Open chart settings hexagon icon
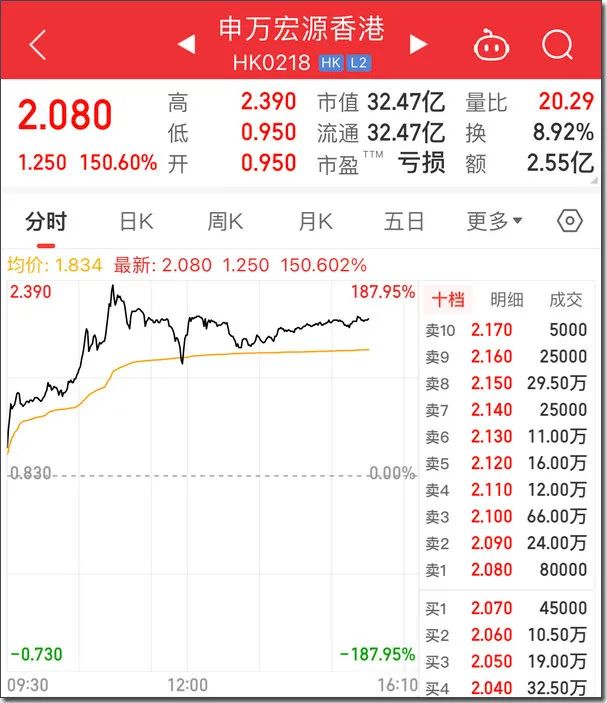607x703 pixels. 569,222
